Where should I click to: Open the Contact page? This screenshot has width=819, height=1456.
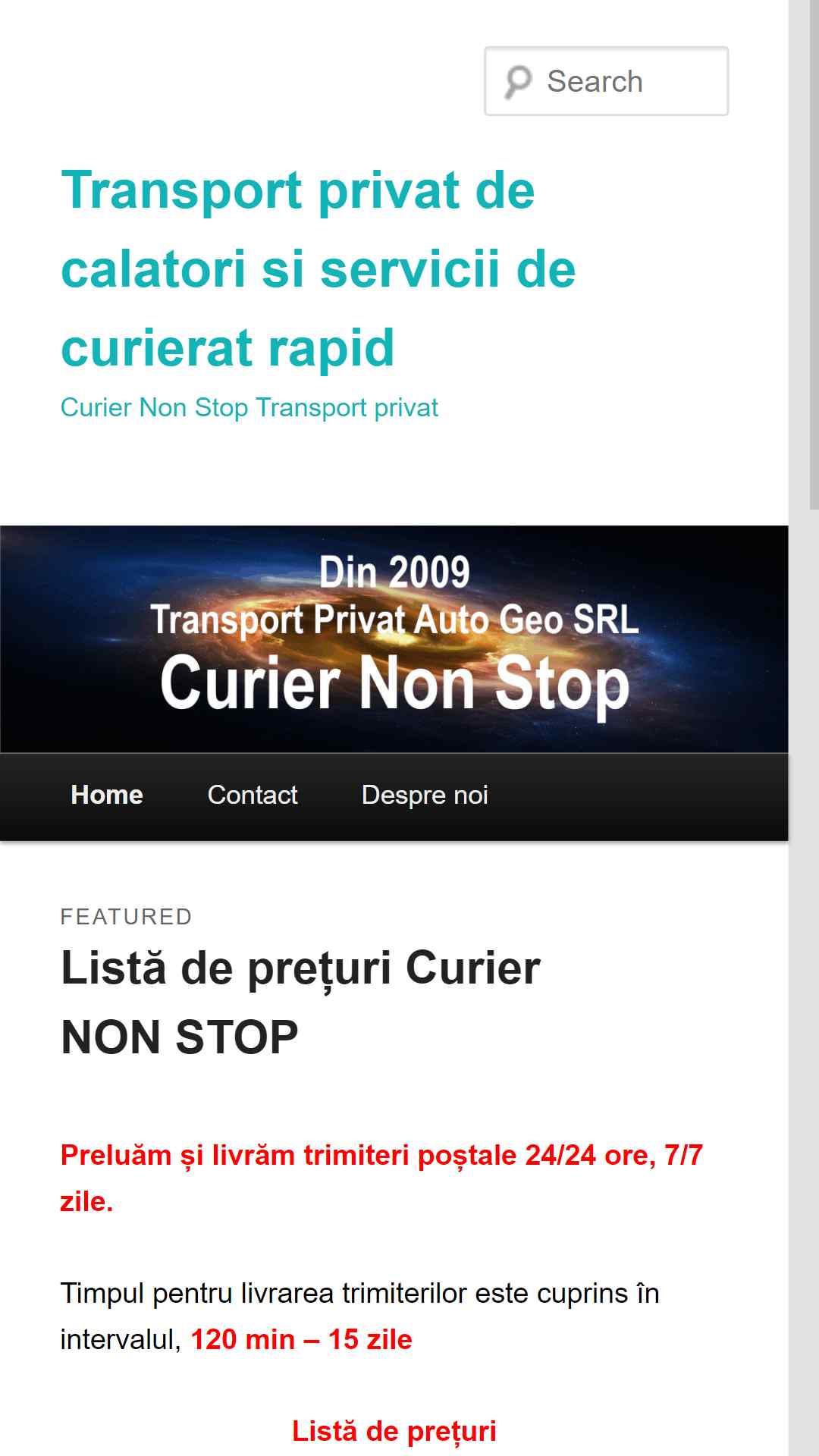tap(253, 795)
